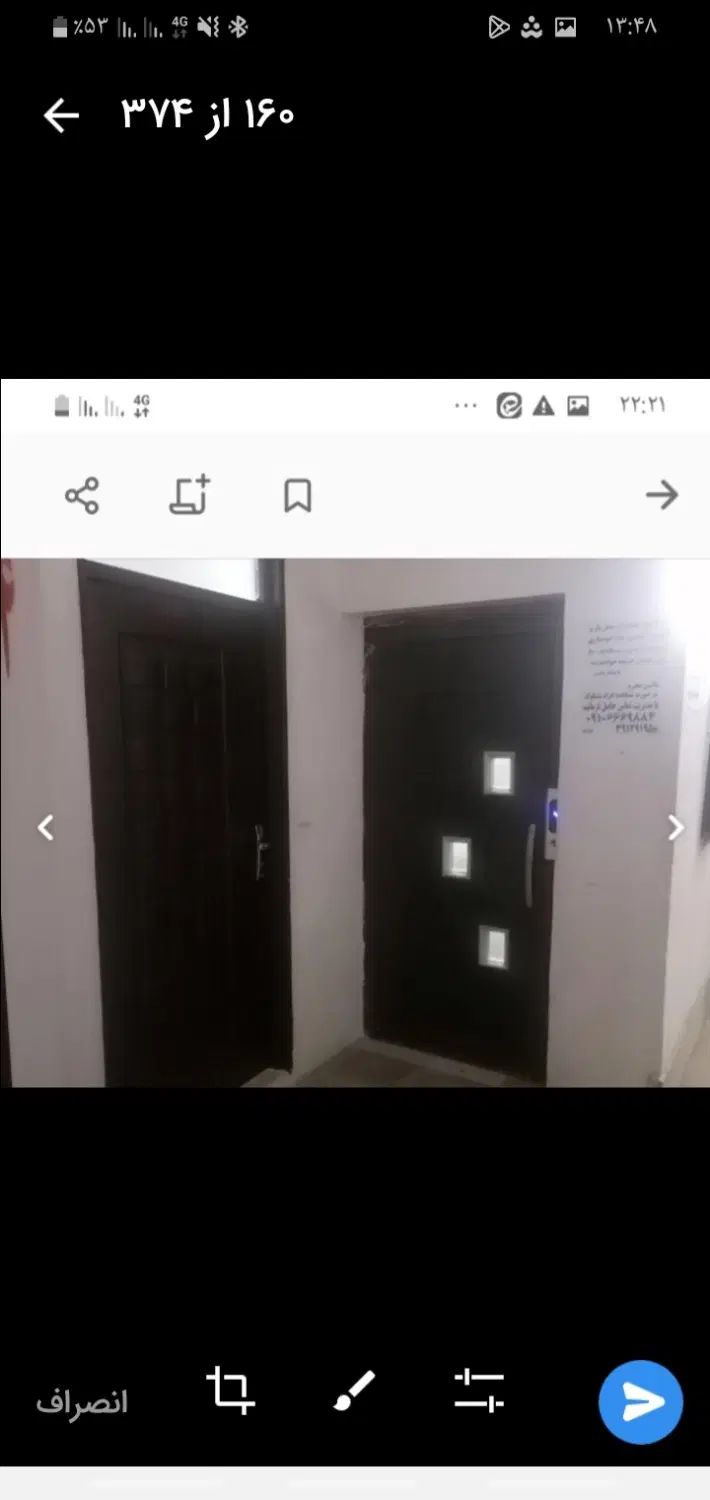The image size is (710, 1500).
Task: Send the selected image
Action: [640, 1401]
